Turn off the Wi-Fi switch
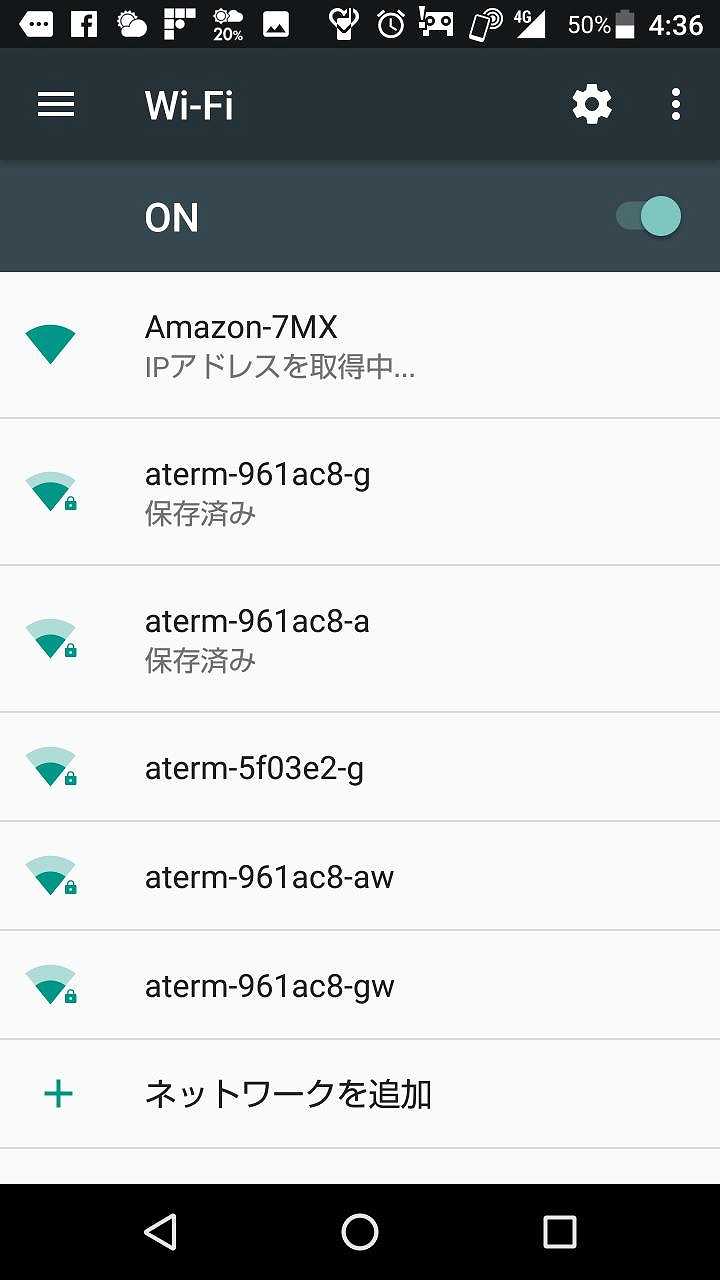The height and width of the screenshot is (1280, 720). coord(649,217)
